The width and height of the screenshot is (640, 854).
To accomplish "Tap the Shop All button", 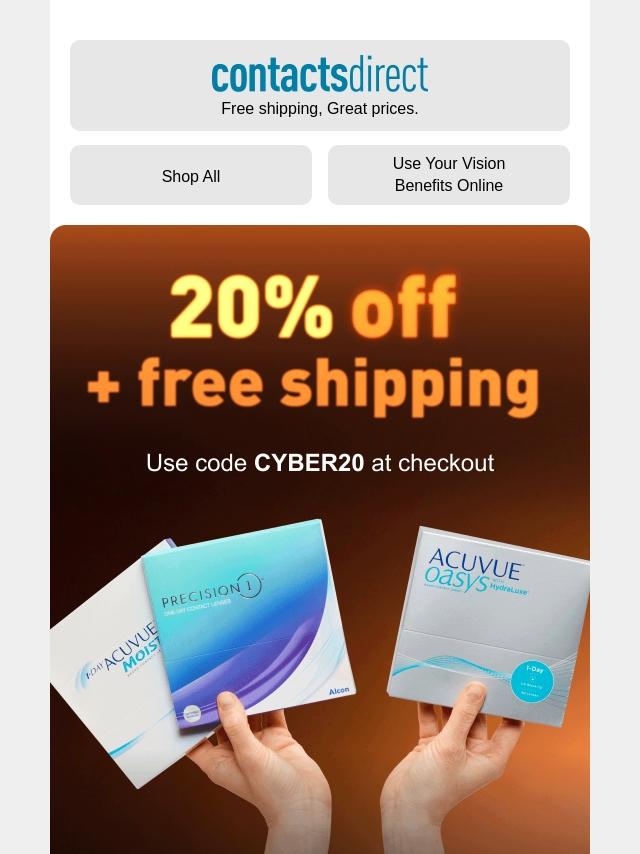I will [x=191, y=175].
